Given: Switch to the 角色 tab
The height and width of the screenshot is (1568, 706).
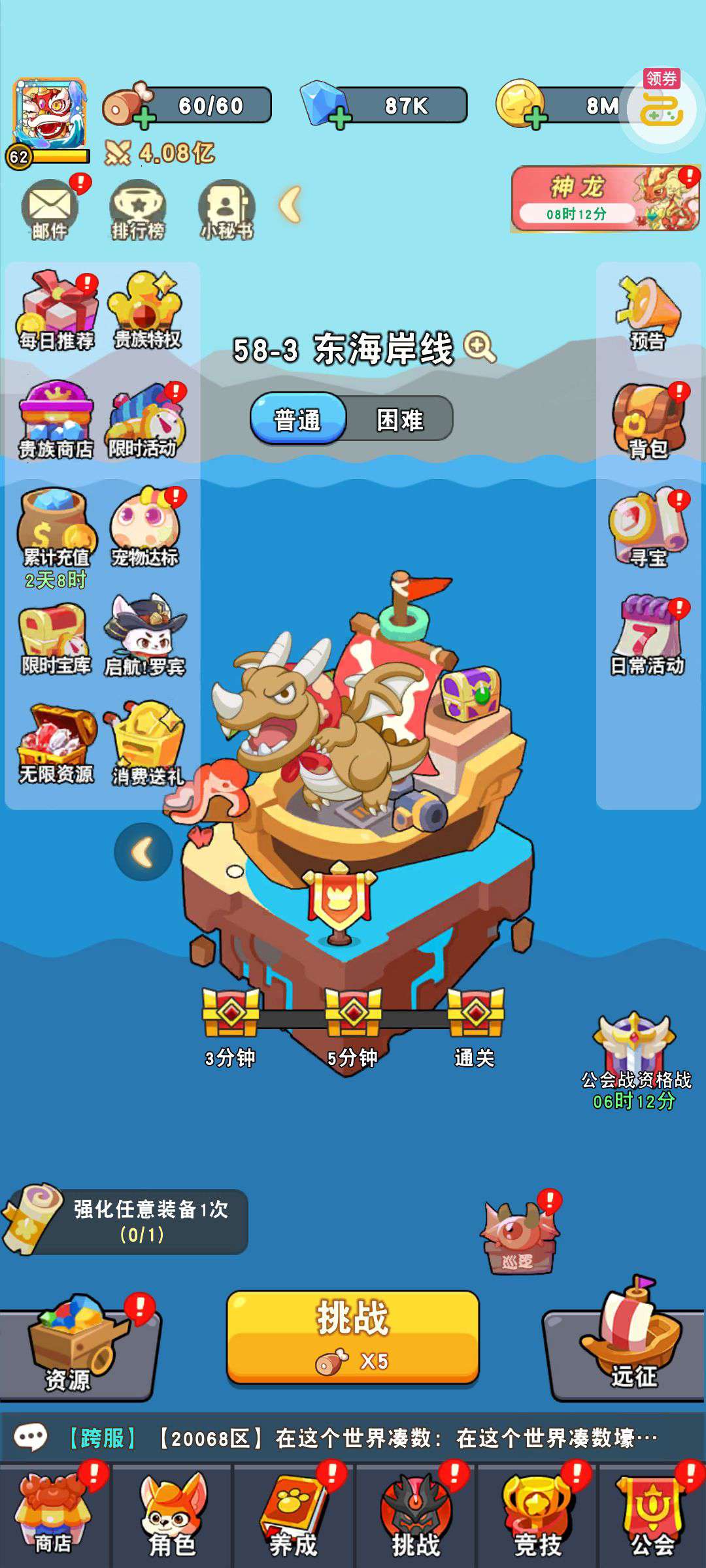Looking at the screenshot, I should point(173,1515).
